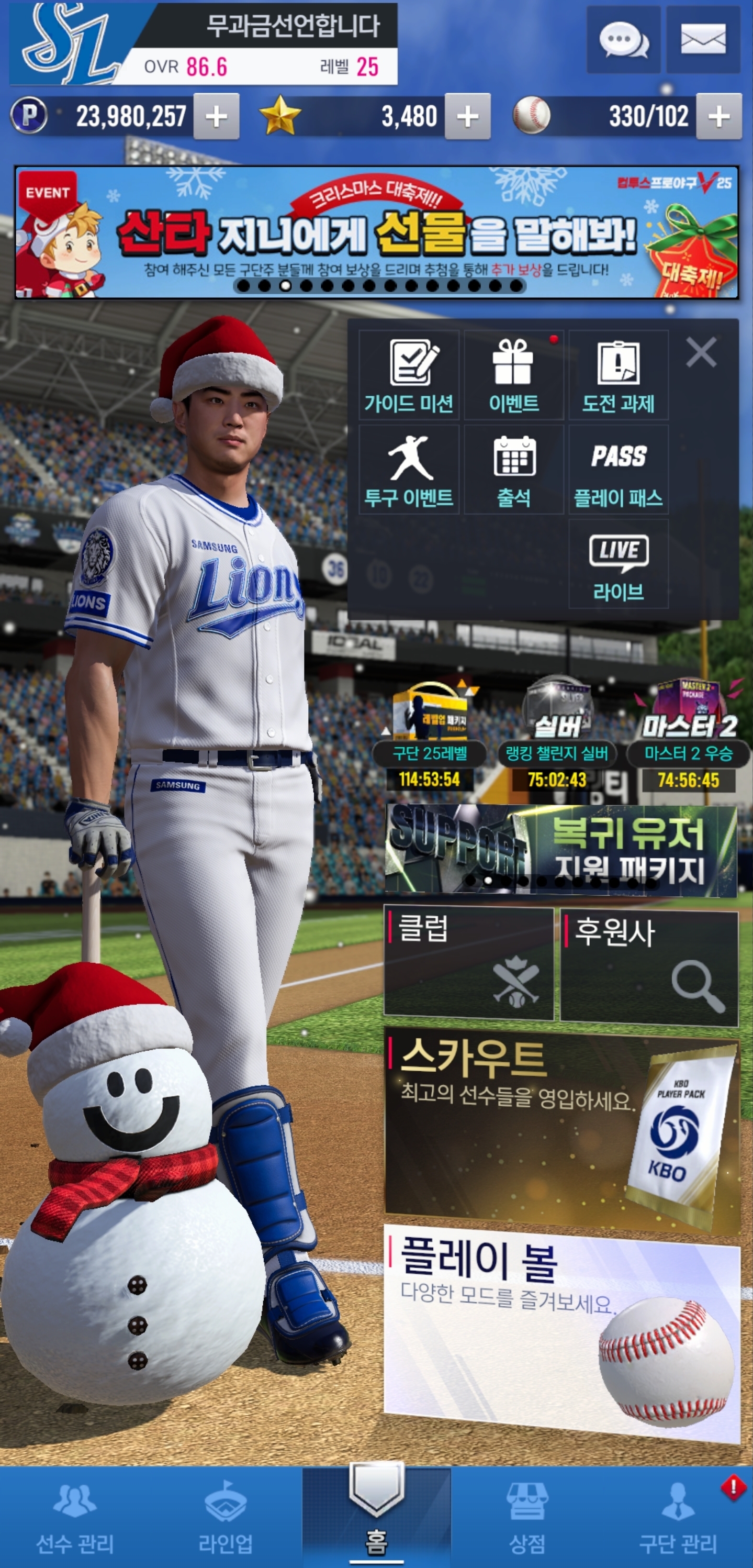Open 복귀 유저 지원 패키지 banner
The height and width of the screenshot is (1568, 753).
click(560, 850)
